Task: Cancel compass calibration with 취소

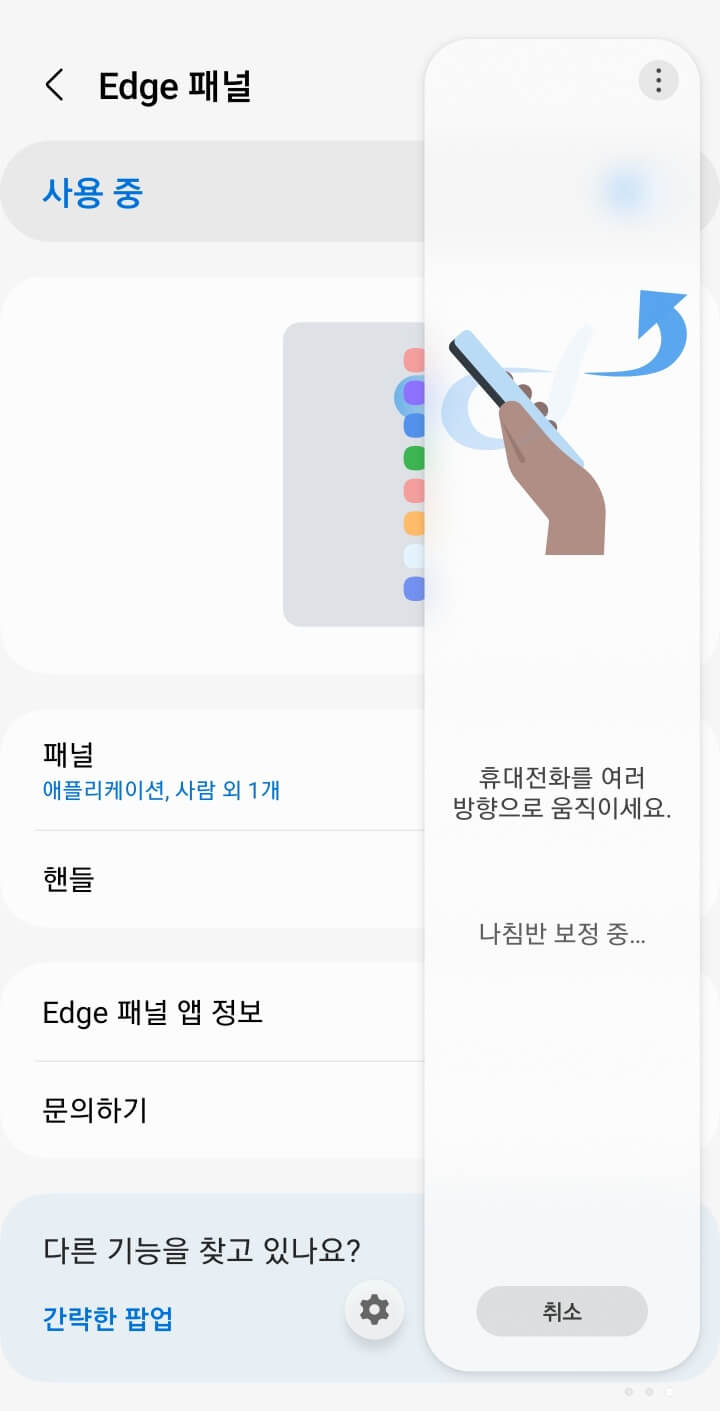Action: pos(561,1311)
